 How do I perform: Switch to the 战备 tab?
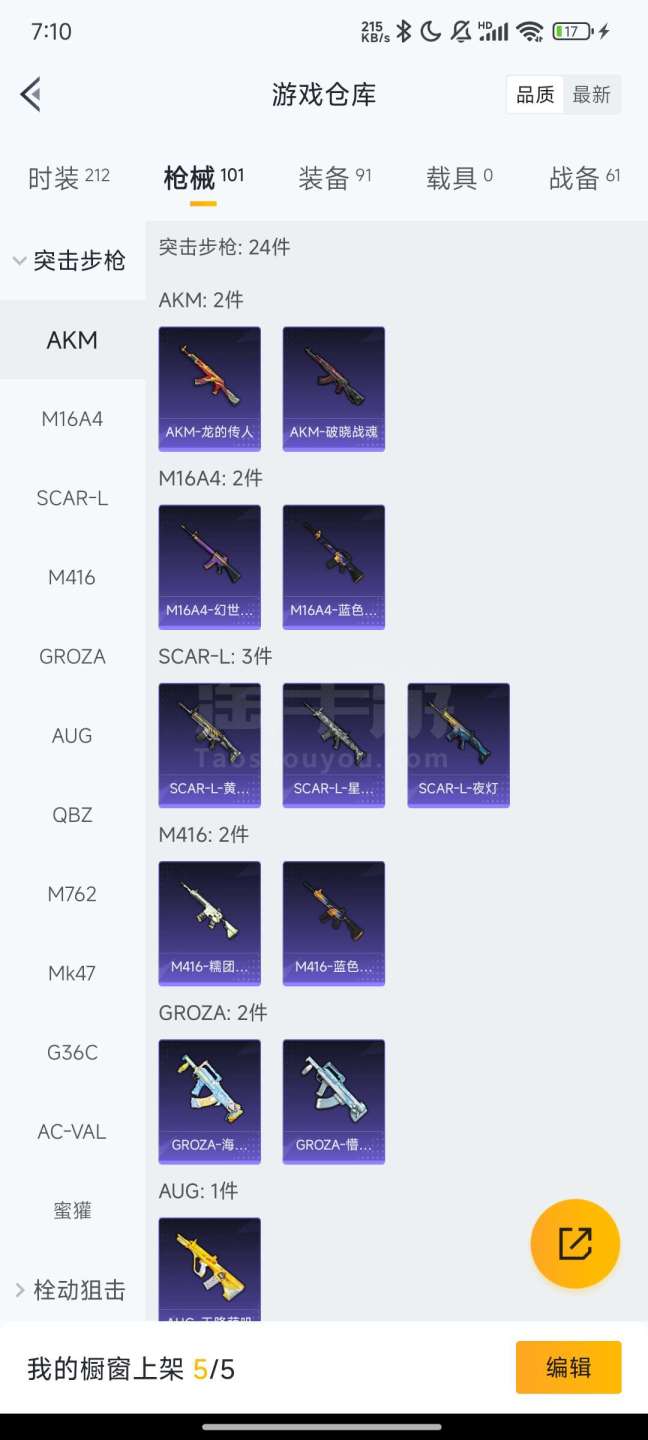click(x=584, y=178)
